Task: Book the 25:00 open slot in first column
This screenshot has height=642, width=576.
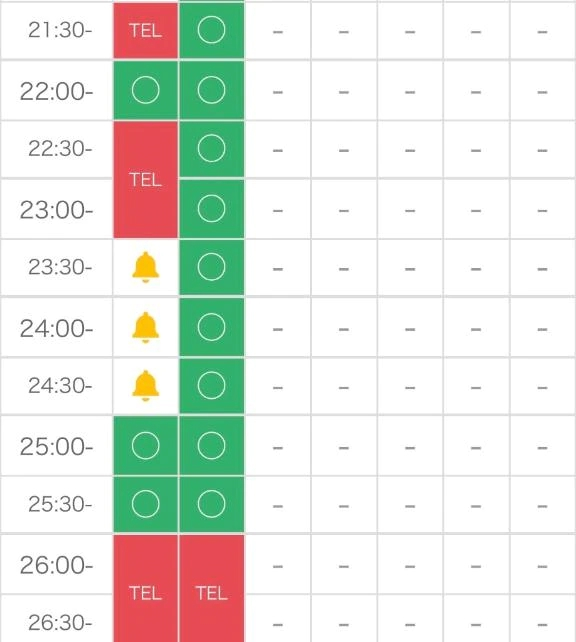Action: point(146,445)
